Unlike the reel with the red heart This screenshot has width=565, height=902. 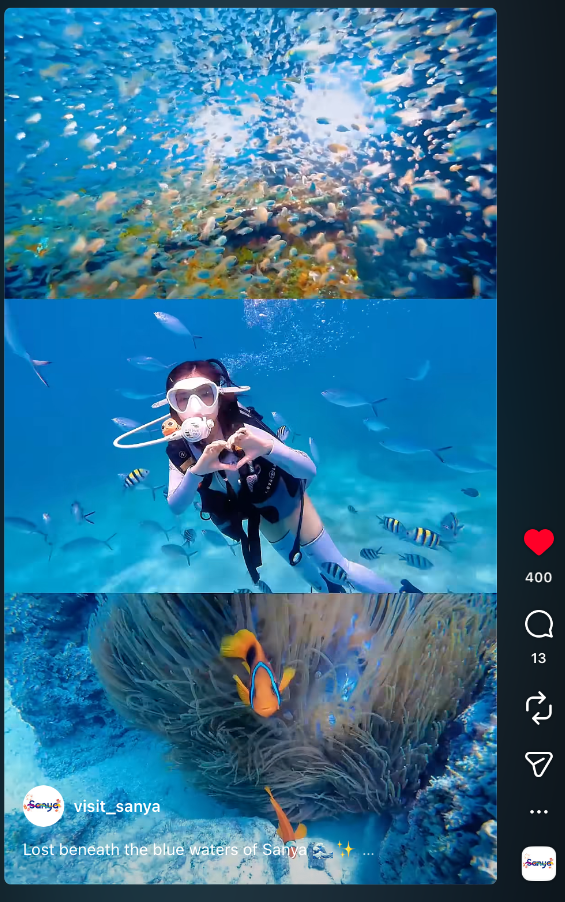(x=539, y=542)
